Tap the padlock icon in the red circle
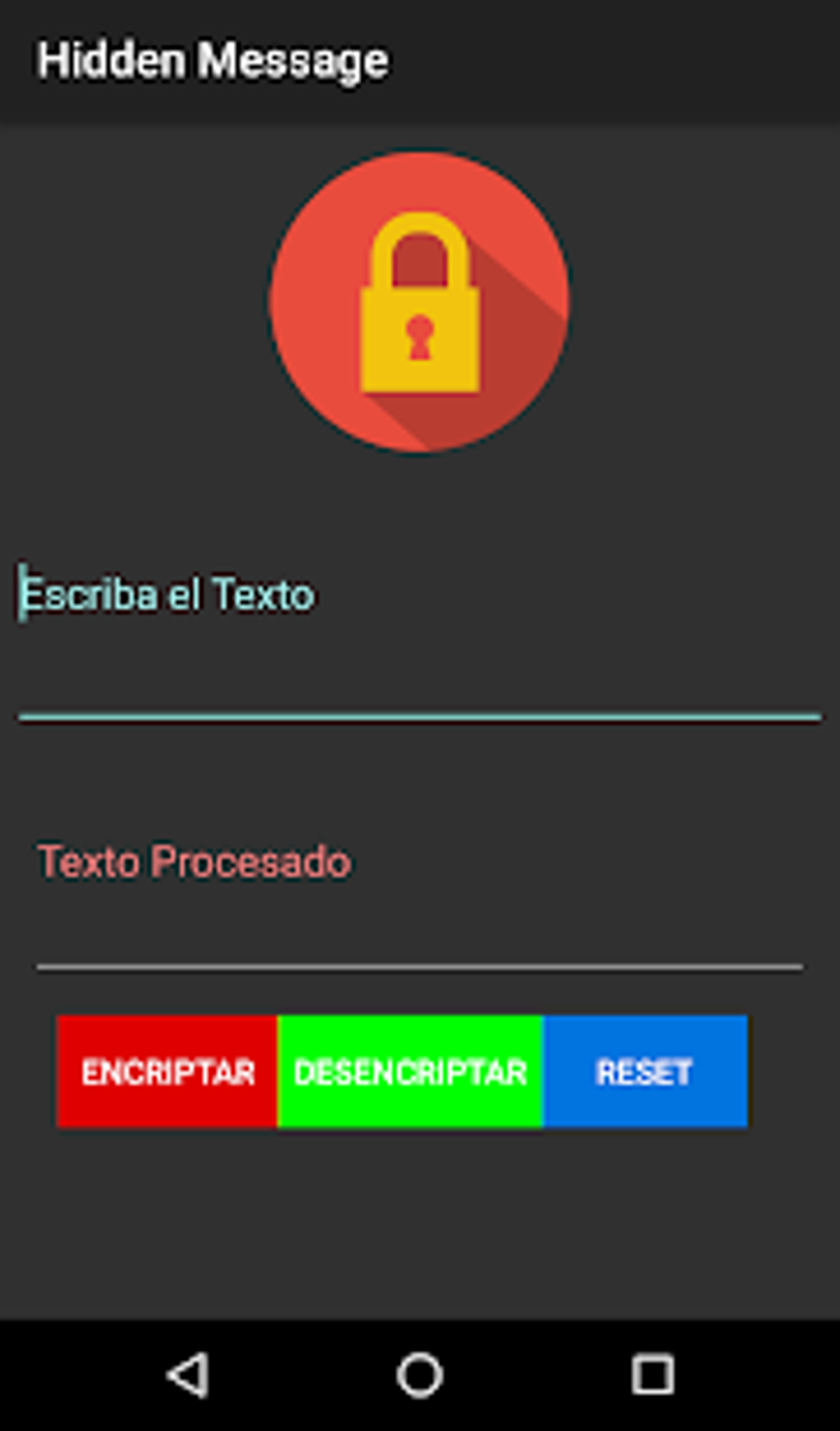 pyautogui.click(x=419, y=305)
